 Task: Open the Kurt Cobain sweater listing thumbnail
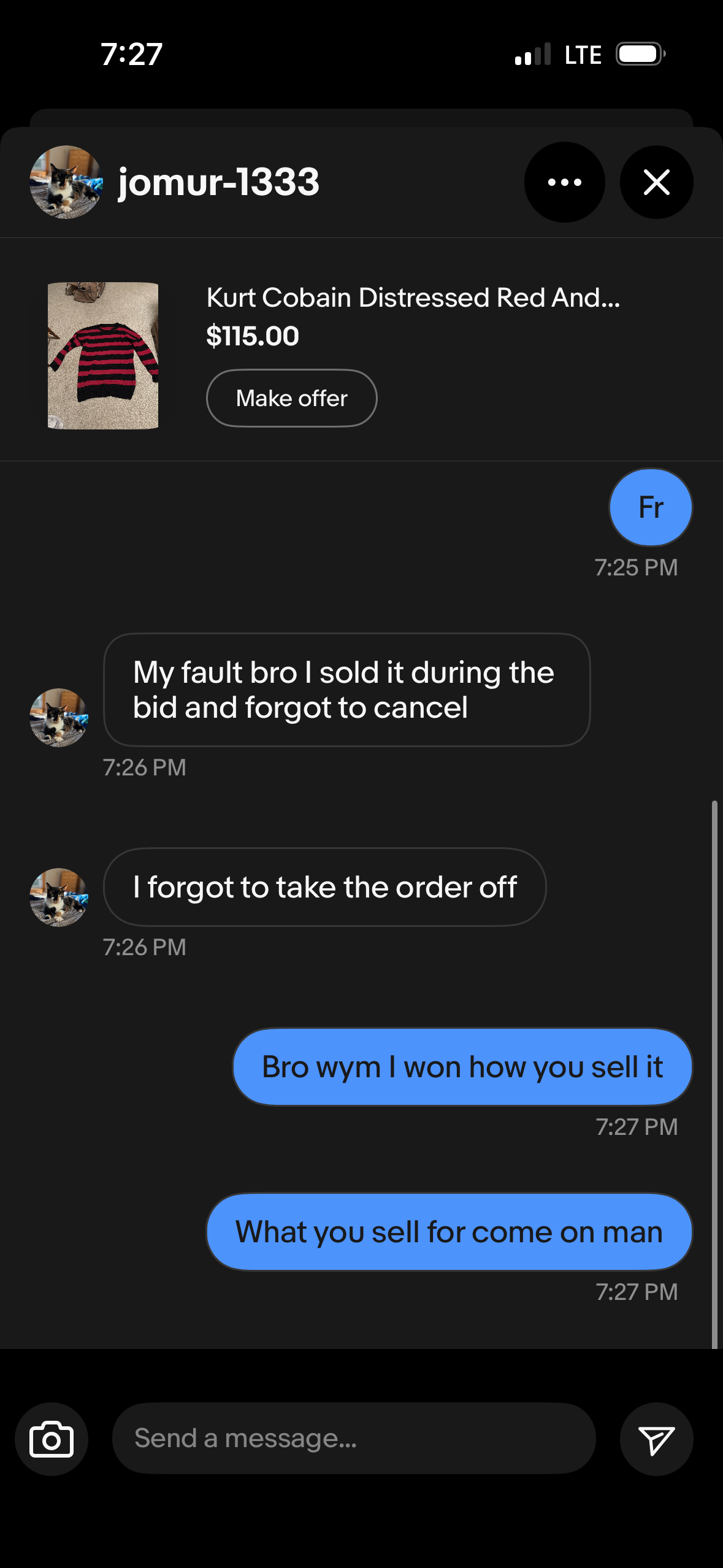[x=103, y=356]
